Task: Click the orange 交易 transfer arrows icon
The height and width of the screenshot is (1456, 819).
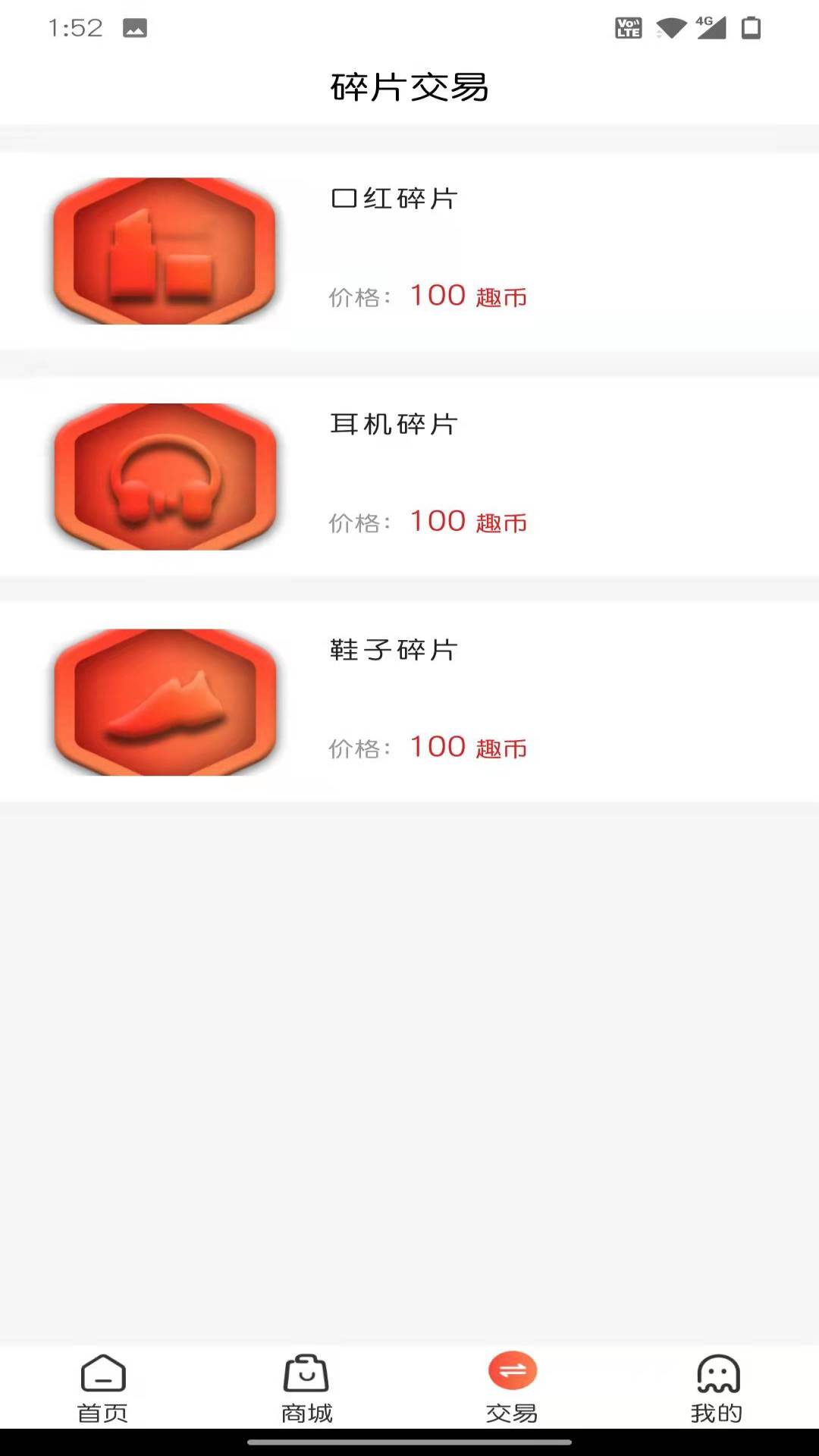Action: [x=512, y=1384]
